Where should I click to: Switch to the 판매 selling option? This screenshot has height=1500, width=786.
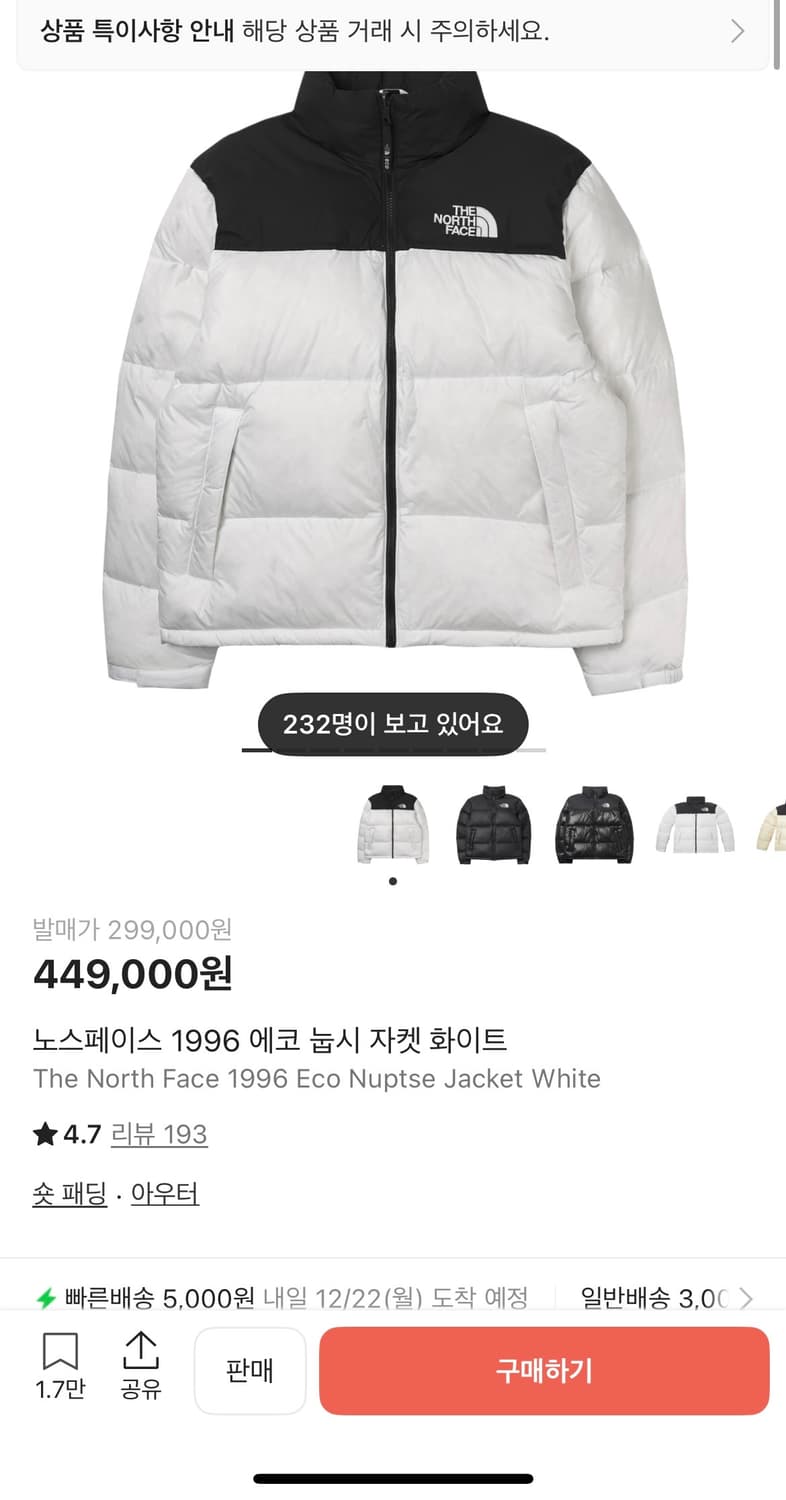click(250, 1371)
